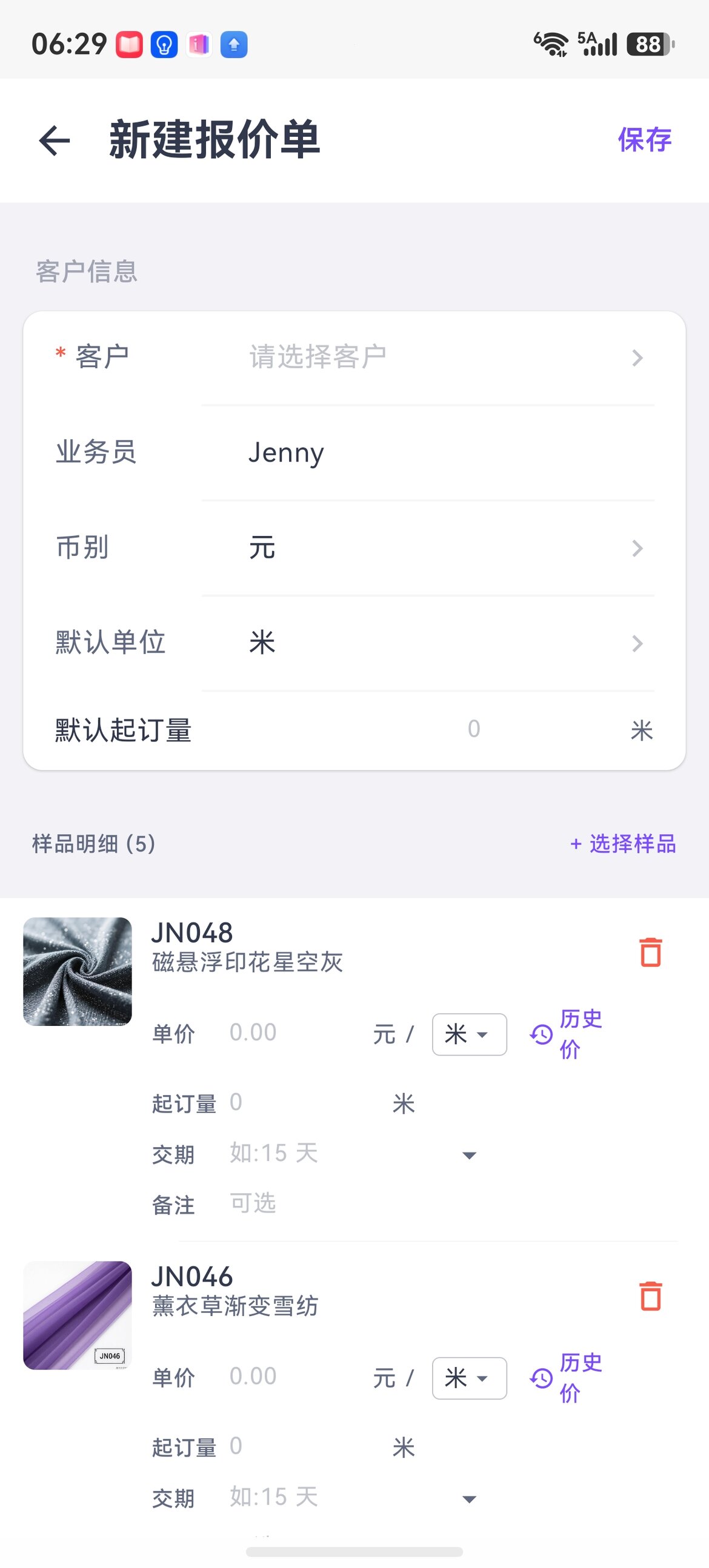Add samples via 选择样品 link
The height and width of the screenshot is (1568, 709).
pyautogui.click(x=624, y=844)
